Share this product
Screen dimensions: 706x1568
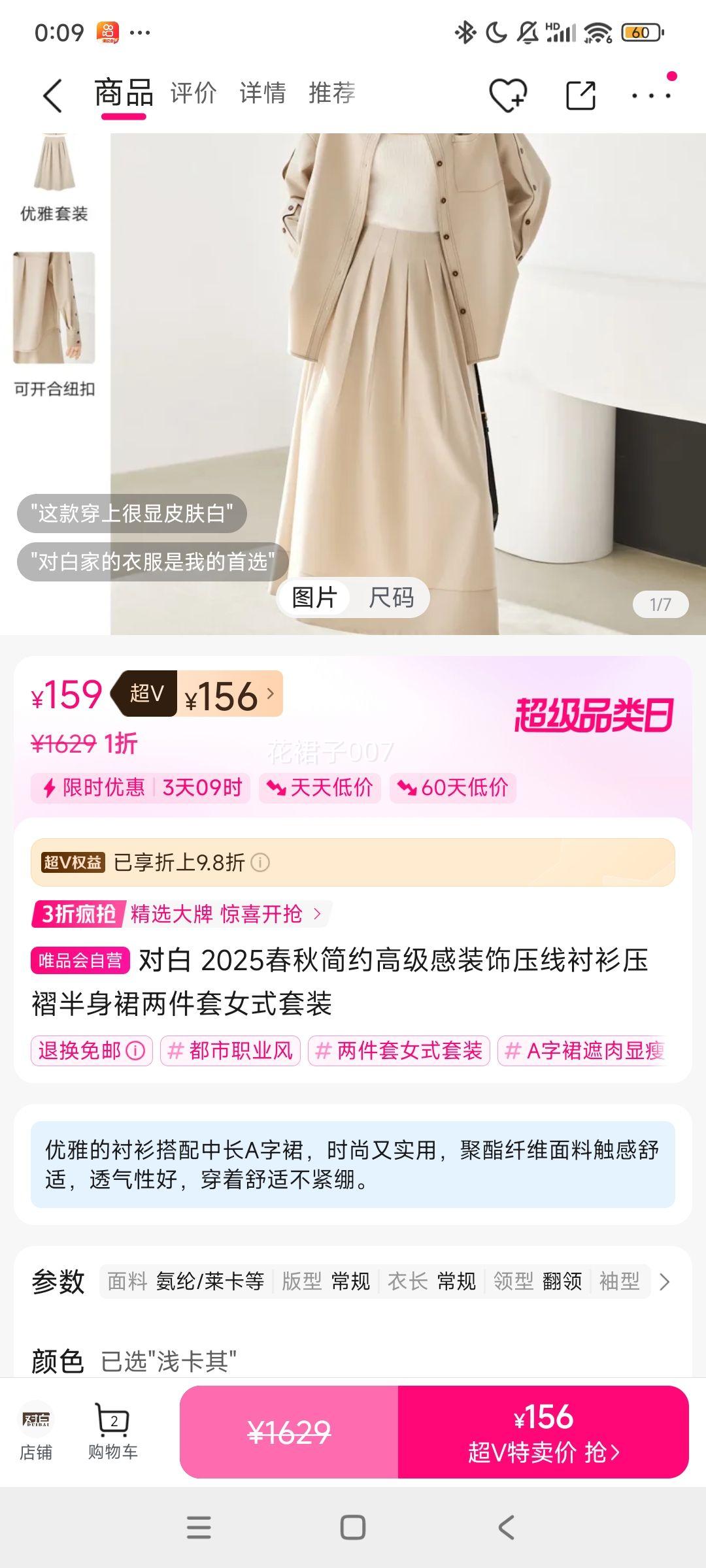580,95
